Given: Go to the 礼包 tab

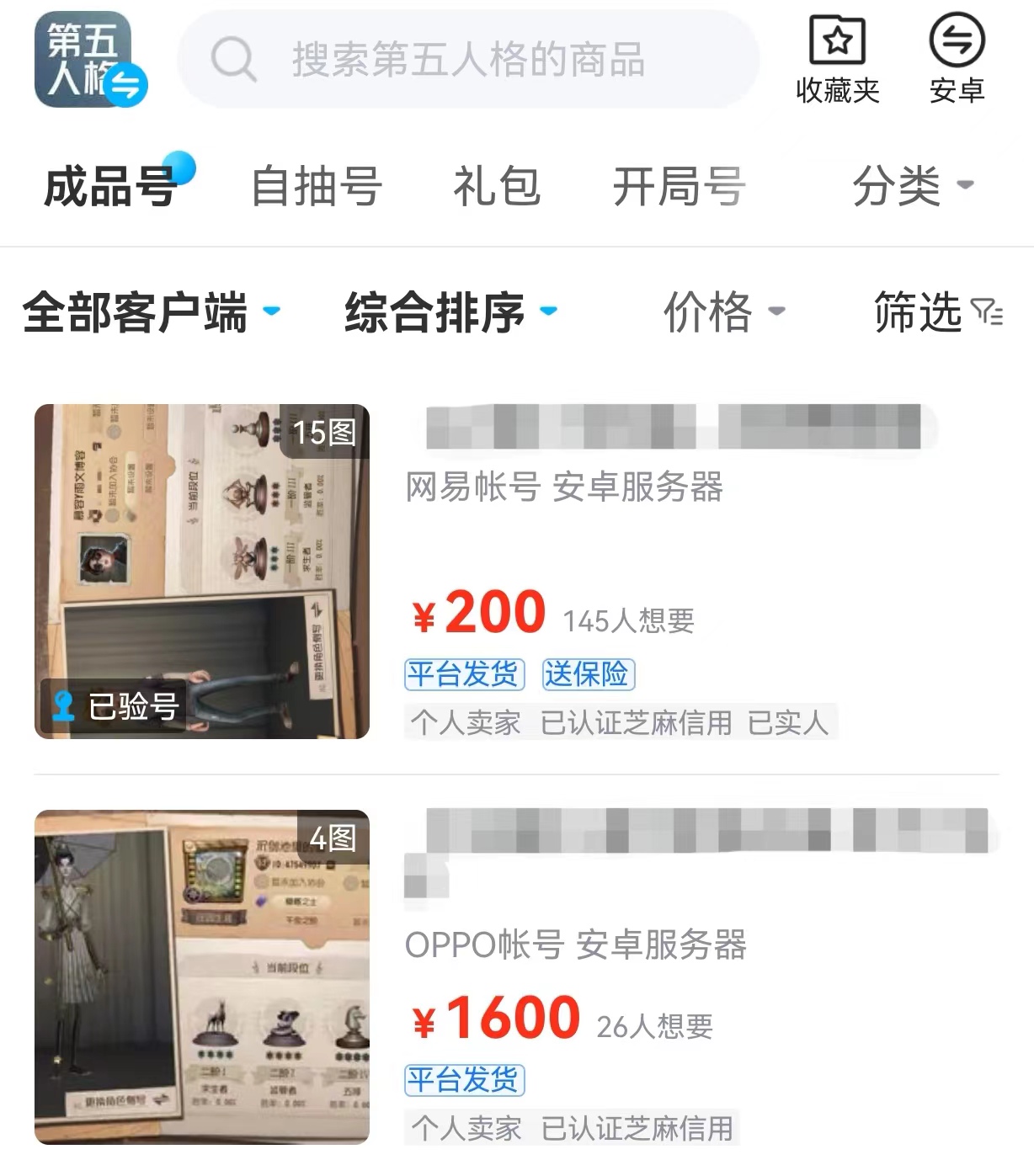Looking at the screenshot, I should coord(497,185).
